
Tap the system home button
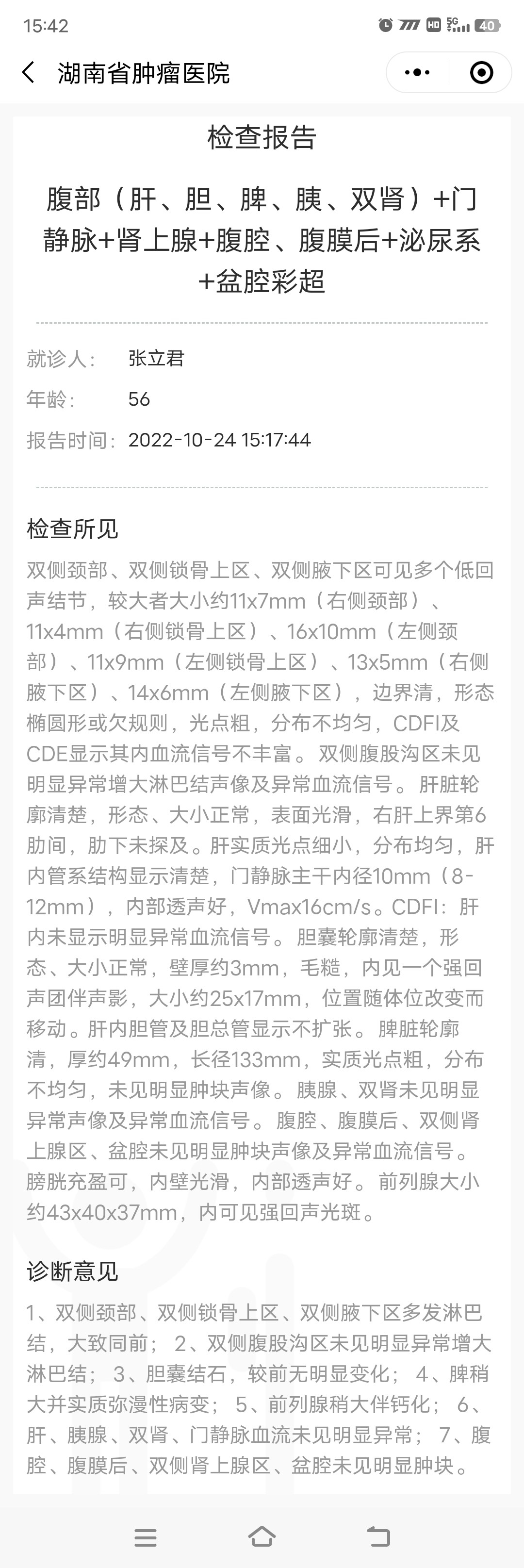coord(262,1536)
